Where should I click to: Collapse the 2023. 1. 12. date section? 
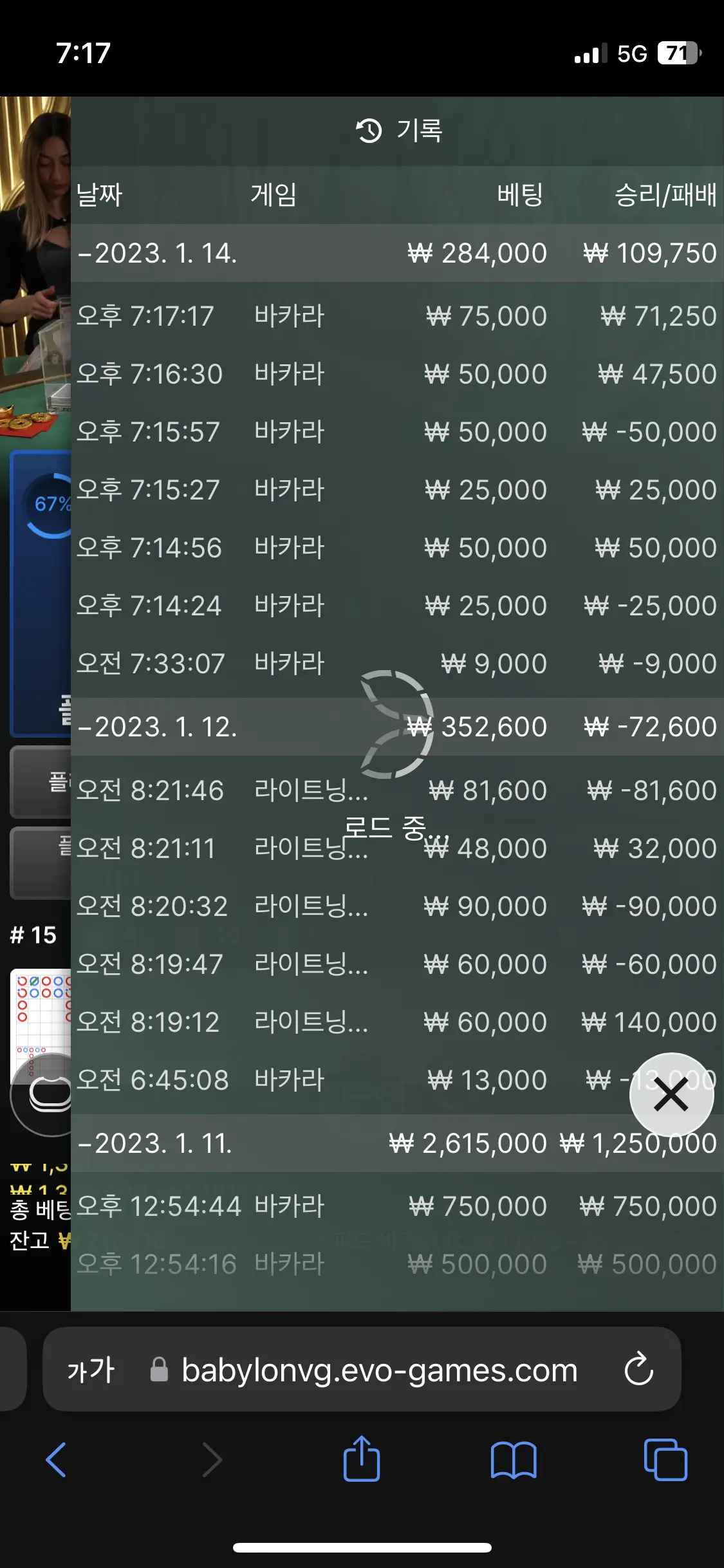click(x=397, y=727)
